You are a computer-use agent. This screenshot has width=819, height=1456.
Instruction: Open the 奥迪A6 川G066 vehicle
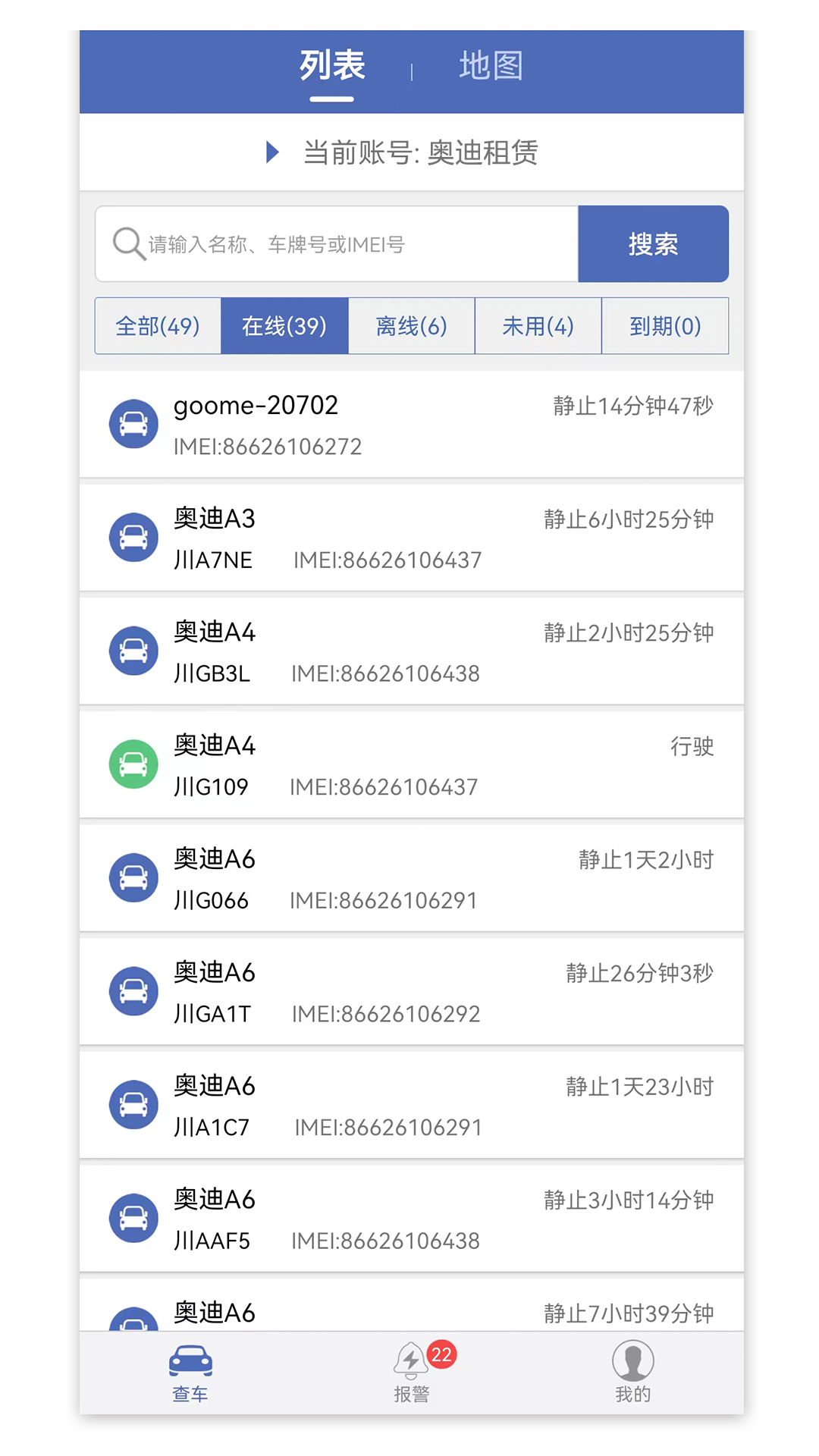click(x=411, y=878)
